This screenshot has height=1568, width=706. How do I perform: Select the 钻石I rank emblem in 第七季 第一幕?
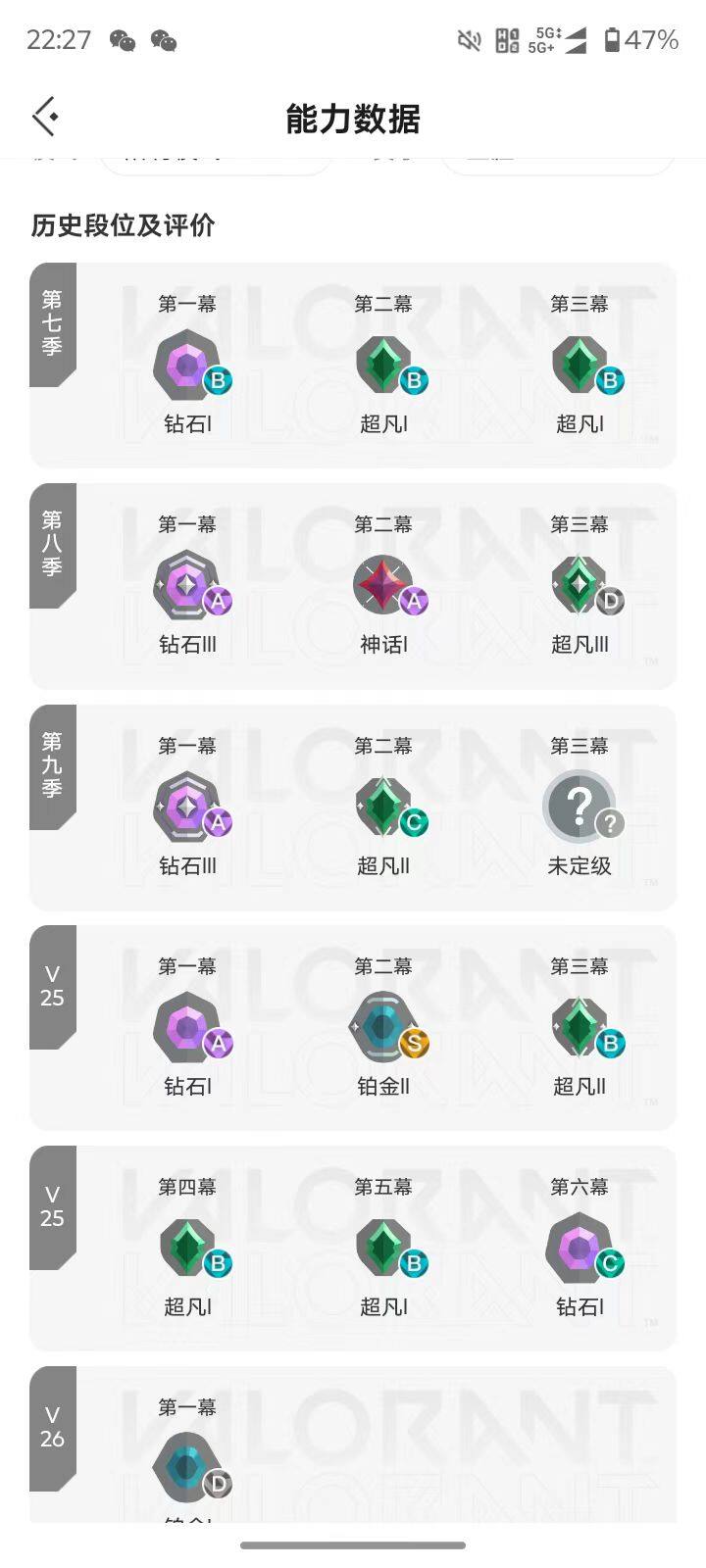pos(187,363)
